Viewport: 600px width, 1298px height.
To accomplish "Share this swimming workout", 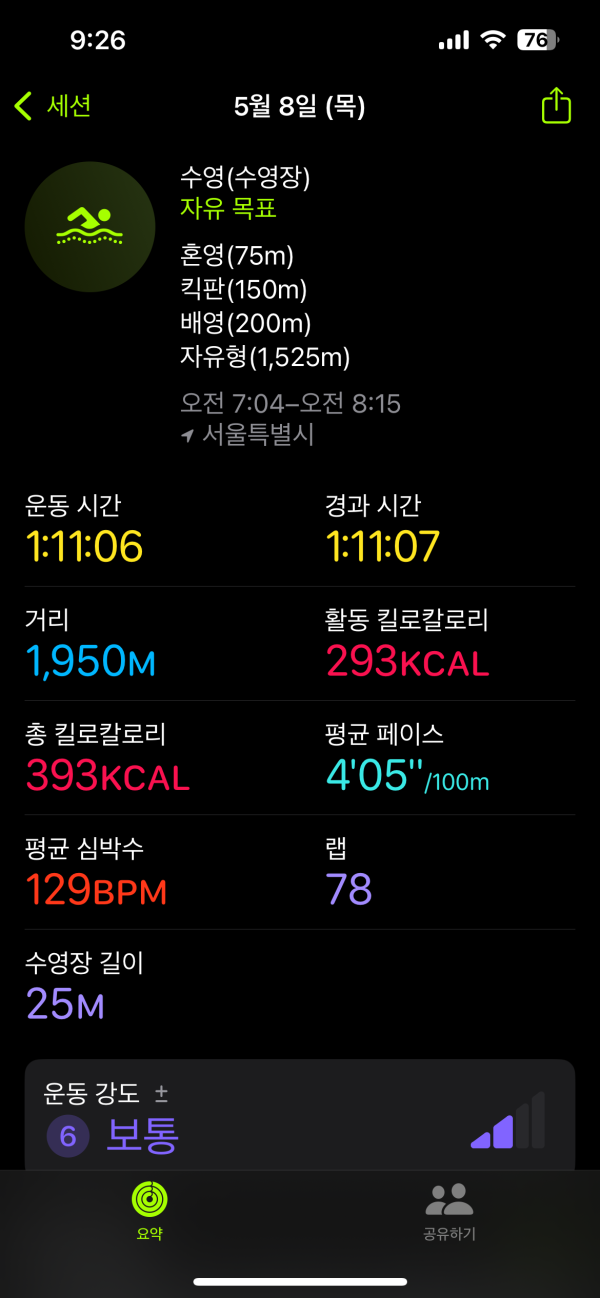I will pyautogui.click(x=556, y=105).
